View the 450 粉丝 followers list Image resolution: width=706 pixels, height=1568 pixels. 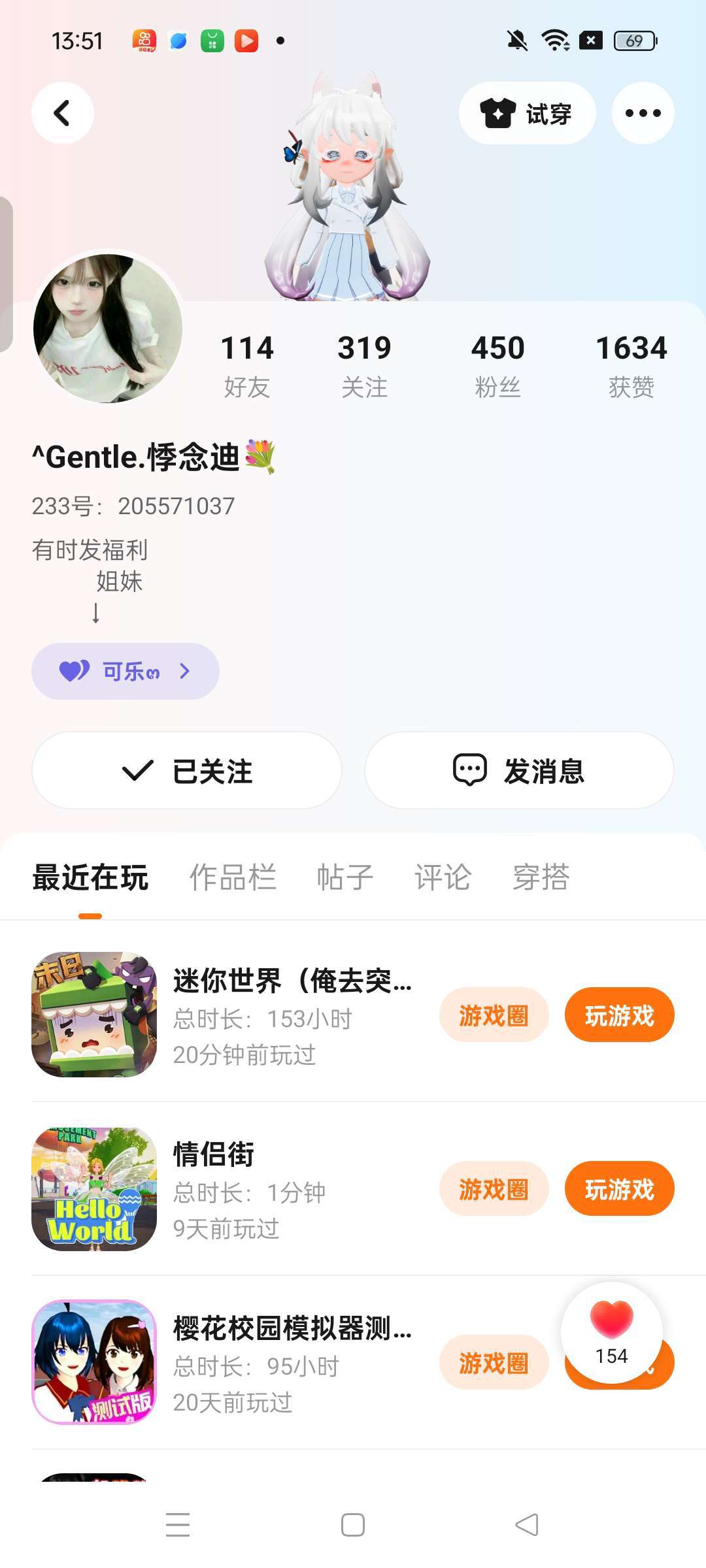pyautogui.click(x=497, y=365)
